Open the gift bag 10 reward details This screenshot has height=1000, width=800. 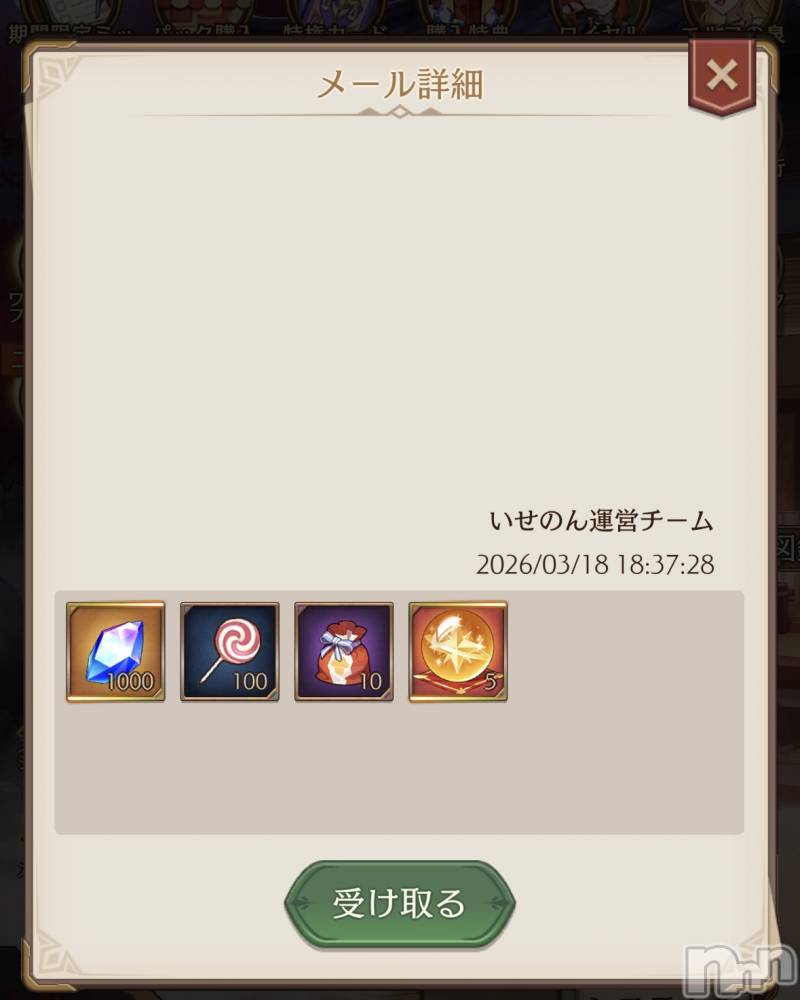pos(344,651)
